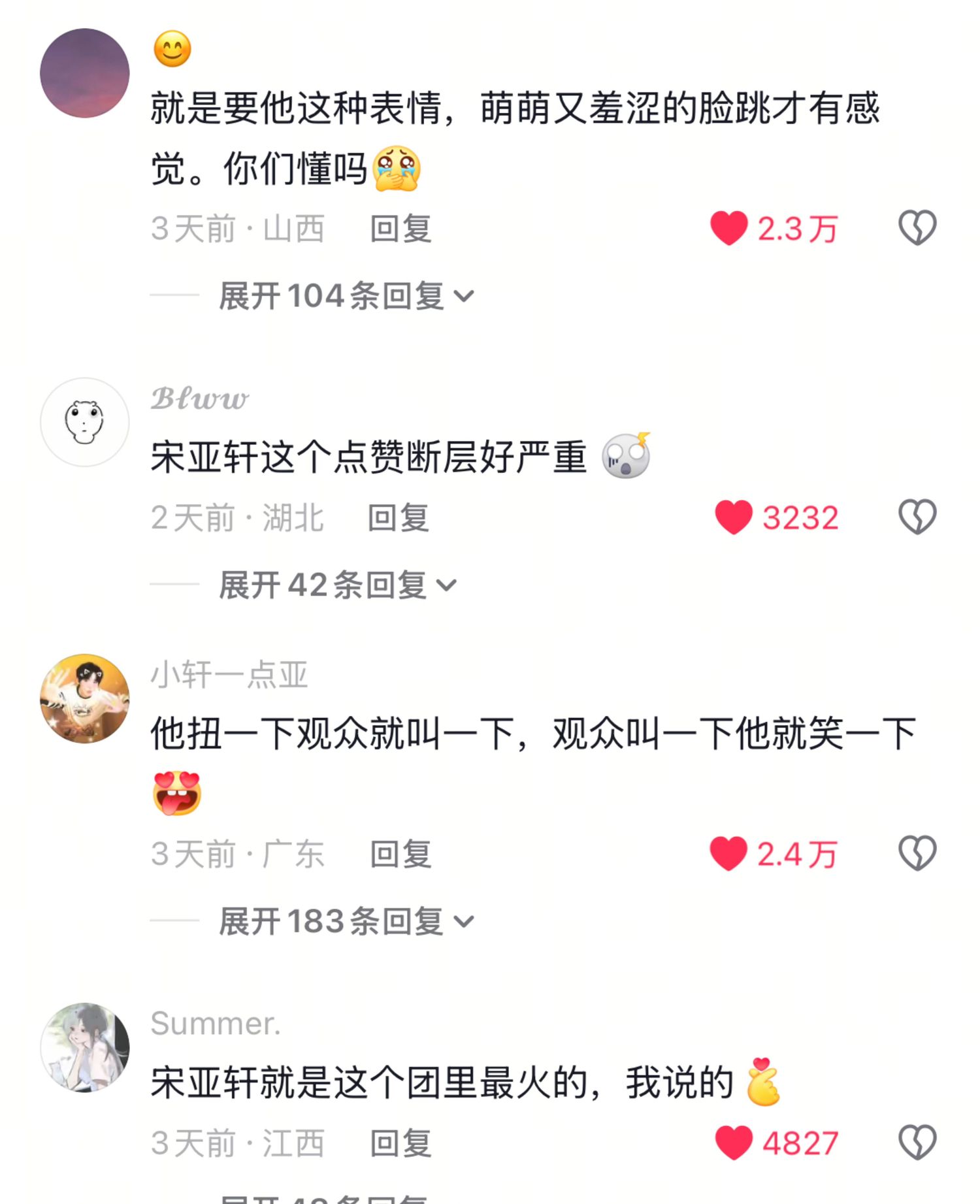The image size is (980, 1204).
Task: Open Blww's username link
Action: coord(199,399)
